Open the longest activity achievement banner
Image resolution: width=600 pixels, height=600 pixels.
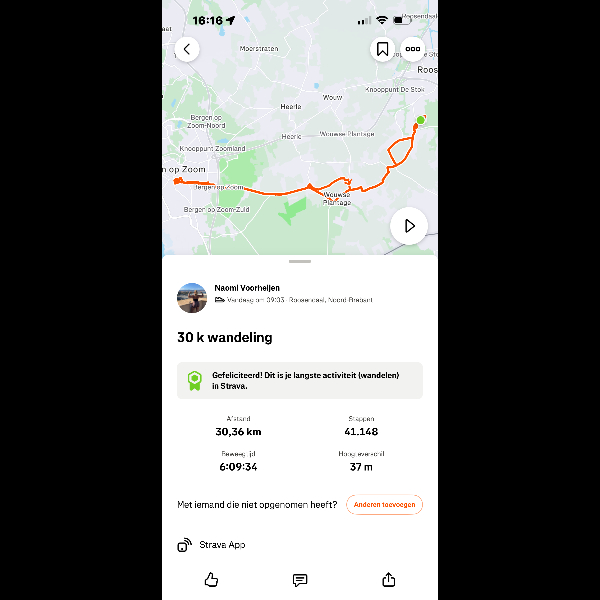300,380
